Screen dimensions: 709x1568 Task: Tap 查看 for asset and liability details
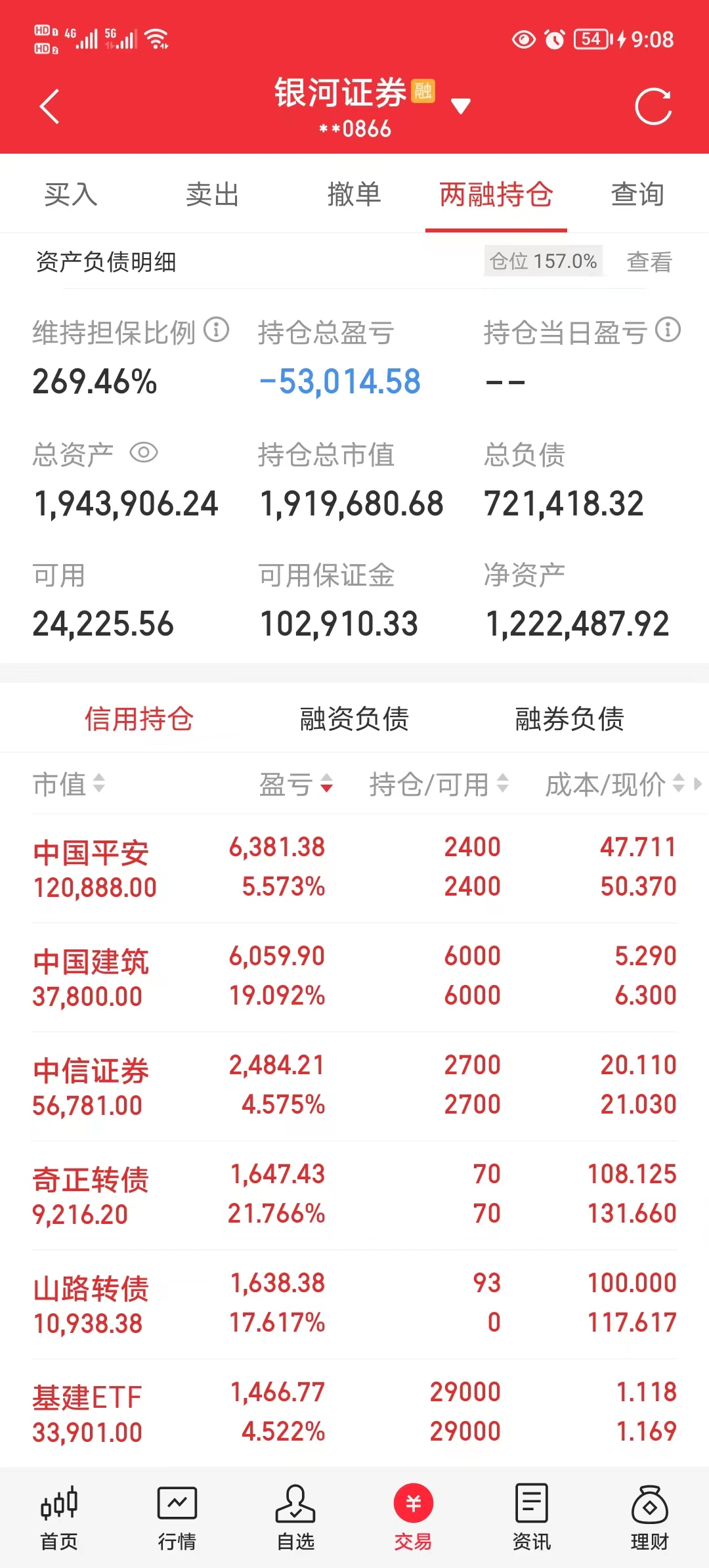649,262
